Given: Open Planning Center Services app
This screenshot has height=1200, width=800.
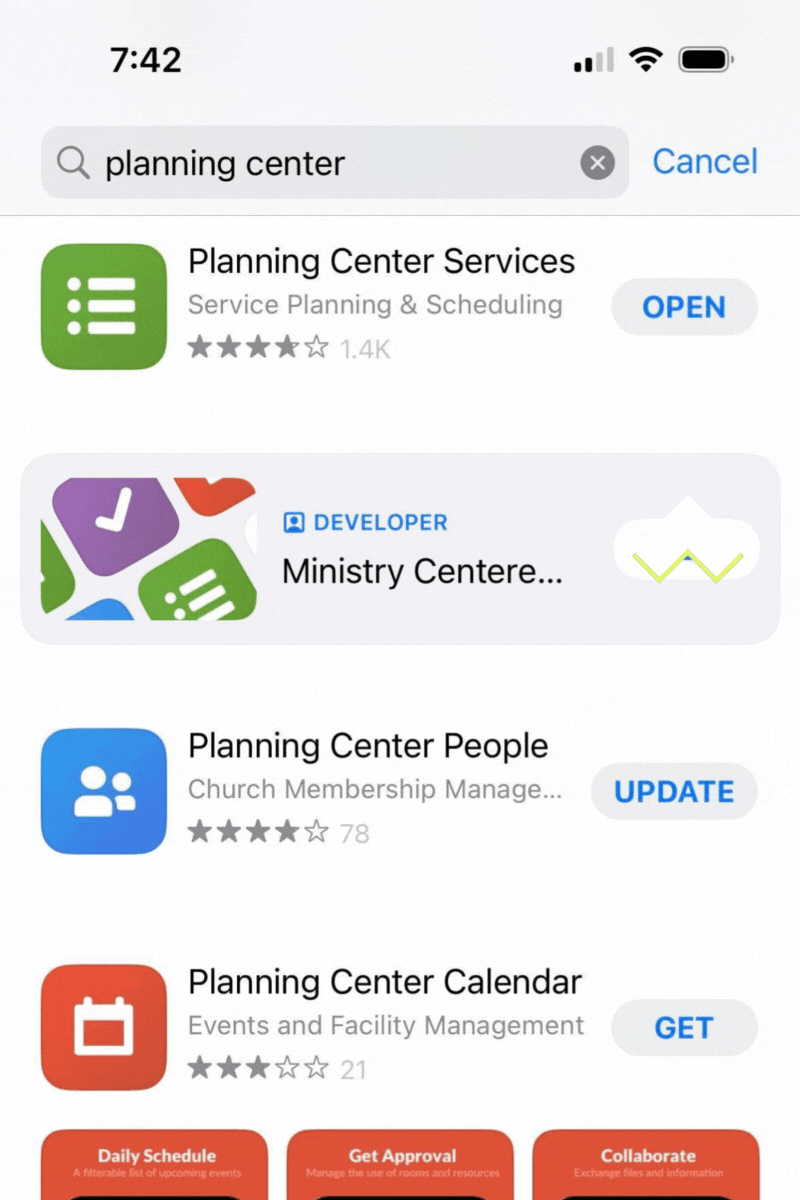Looking at the screenshot, I should 684,307.
